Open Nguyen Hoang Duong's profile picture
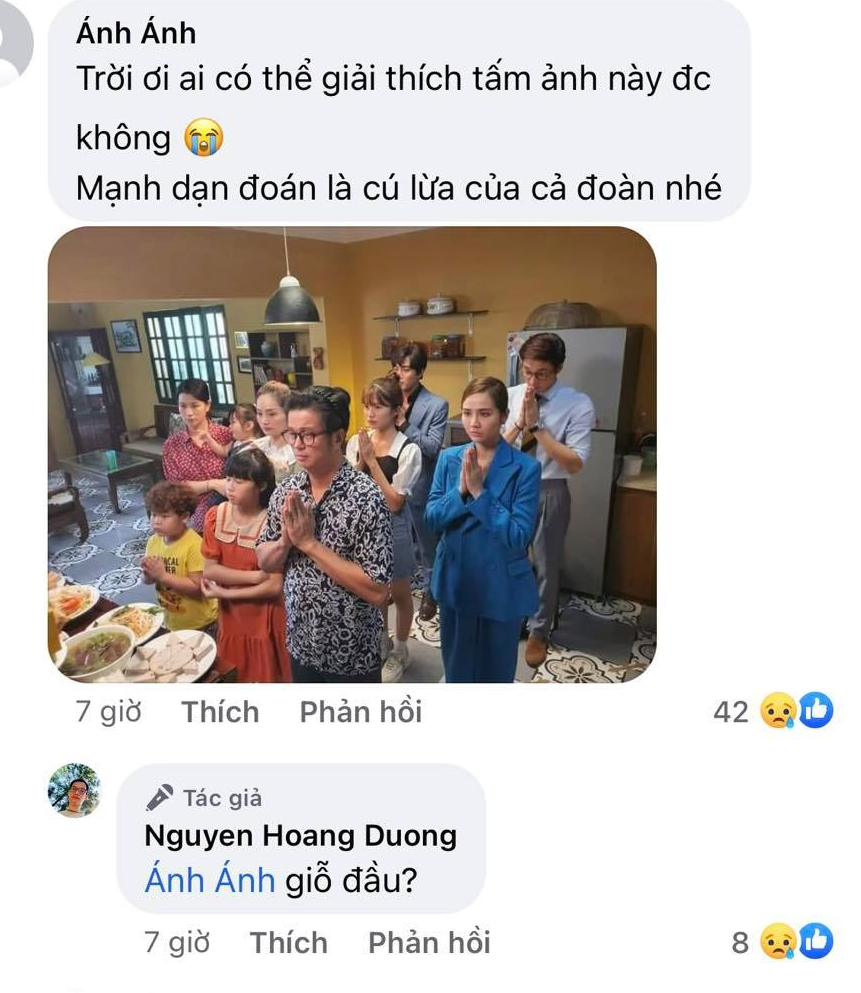The width and height of the screenshot is (861, 993). point(74,790)
